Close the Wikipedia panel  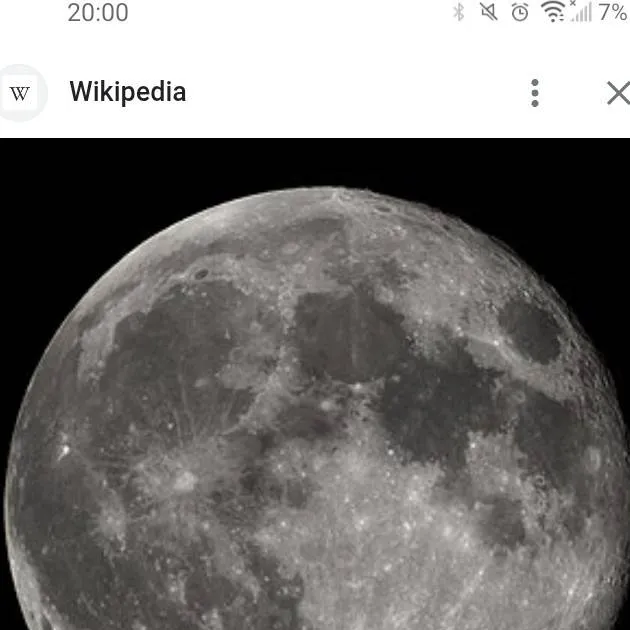point(617,93)
